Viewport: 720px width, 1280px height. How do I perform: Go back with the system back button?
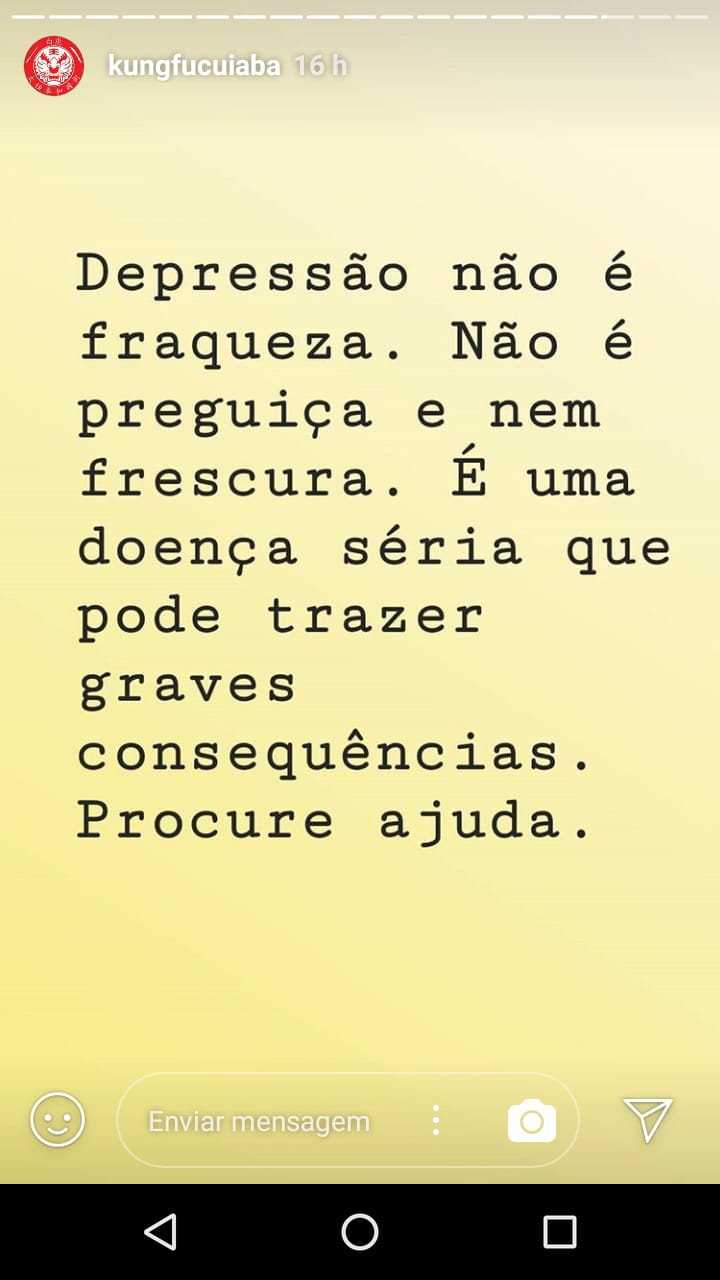(161, 1232)
